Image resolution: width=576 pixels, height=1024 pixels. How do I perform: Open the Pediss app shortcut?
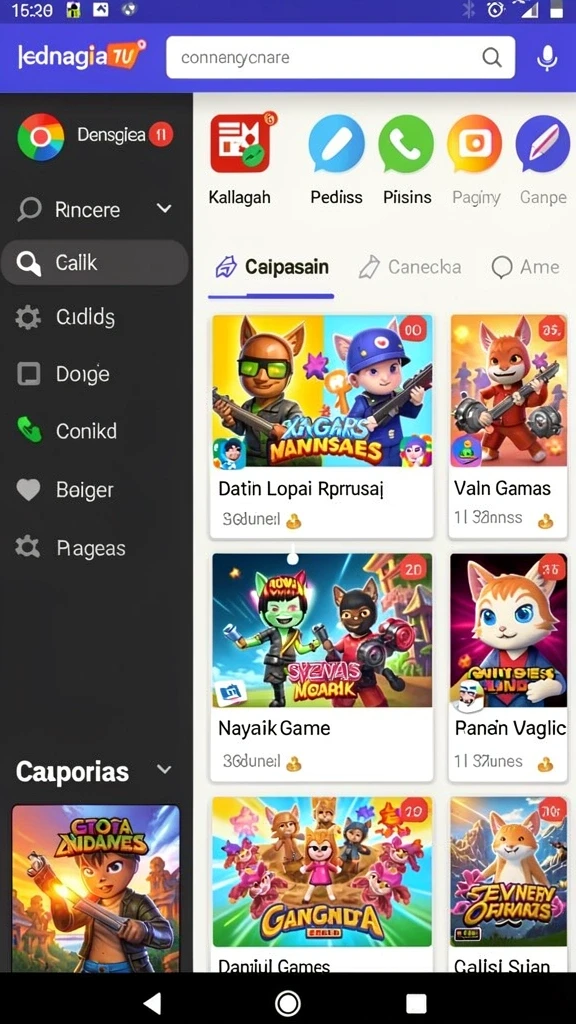[x=336, y=160]
